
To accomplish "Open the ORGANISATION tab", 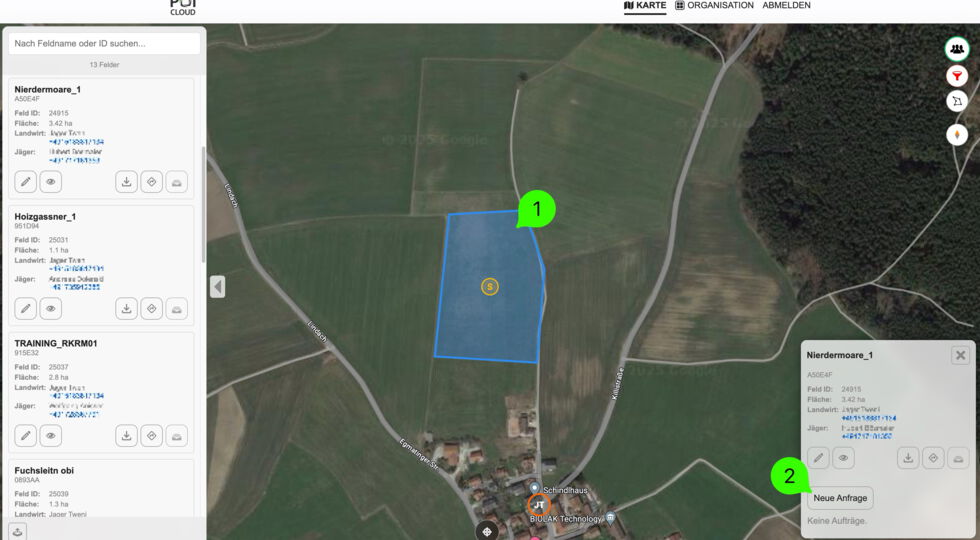I will tap(714, 6).
